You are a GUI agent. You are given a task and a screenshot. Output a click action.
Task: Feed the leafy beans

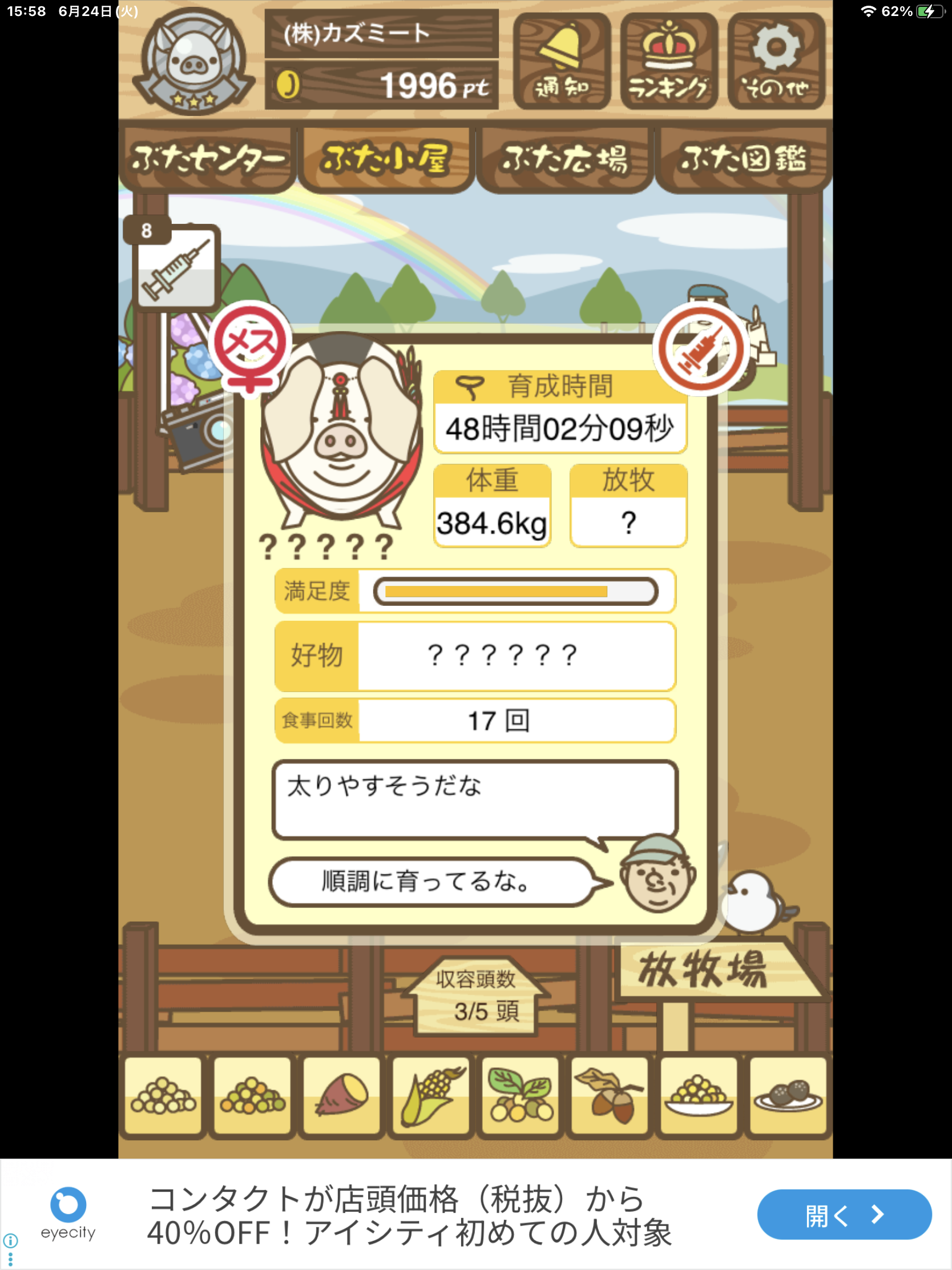pos(521,1096)
